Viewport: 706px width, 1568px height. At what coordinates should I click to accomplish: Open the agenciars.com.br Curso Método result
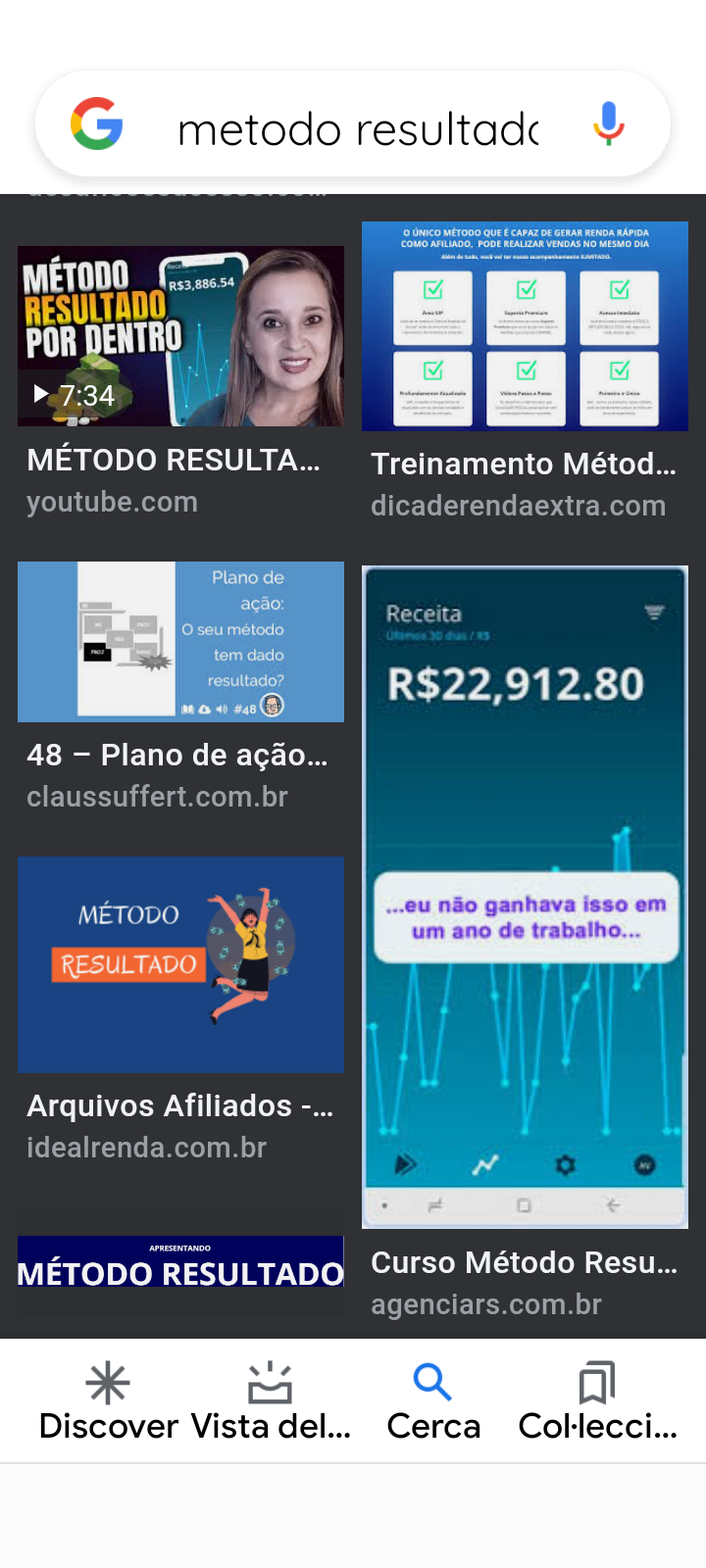[x=525, y=897]
